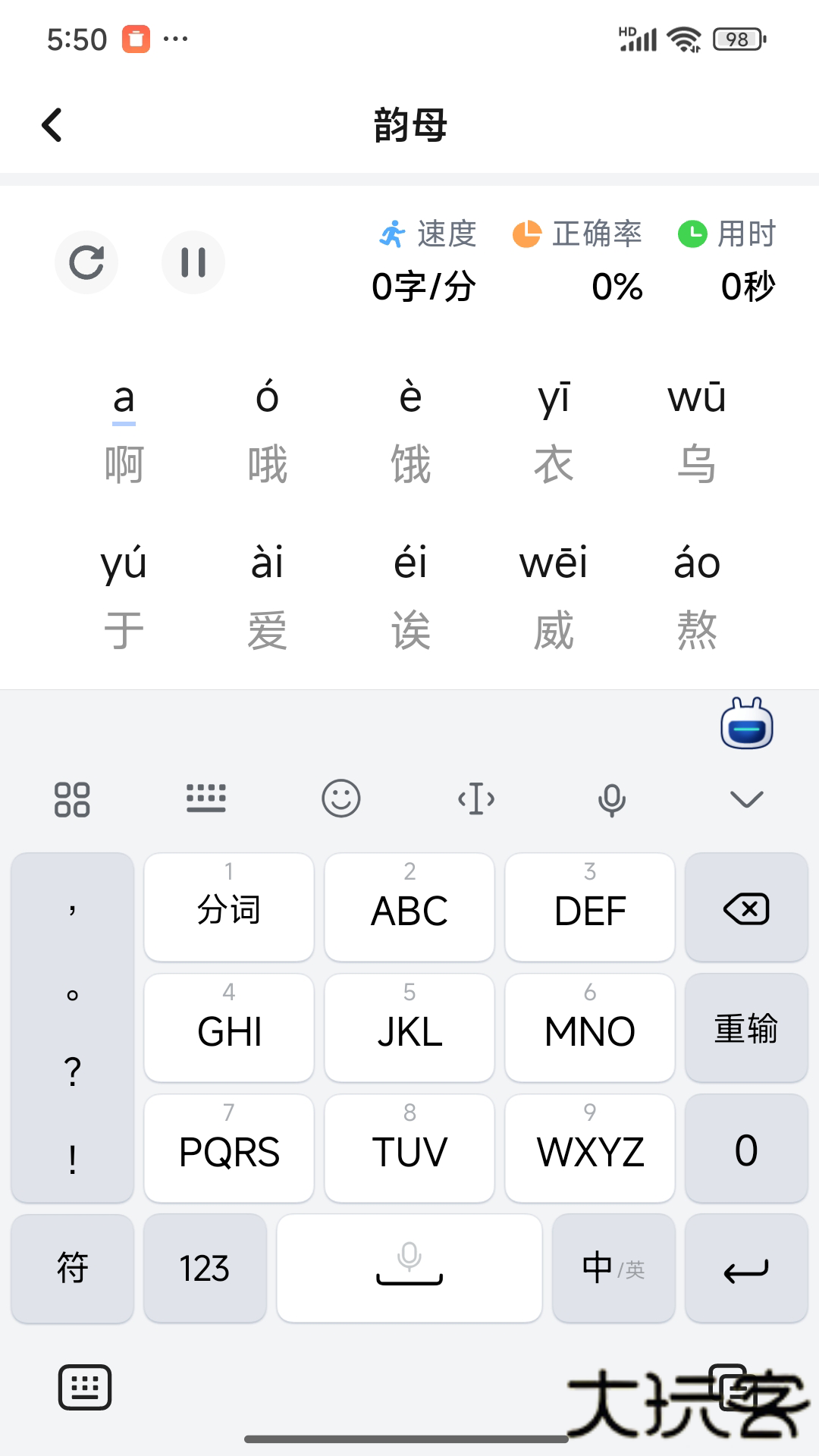Screen dimensions: 819x1456
Task: Select the restart practice icon
Action: (86, 262)
